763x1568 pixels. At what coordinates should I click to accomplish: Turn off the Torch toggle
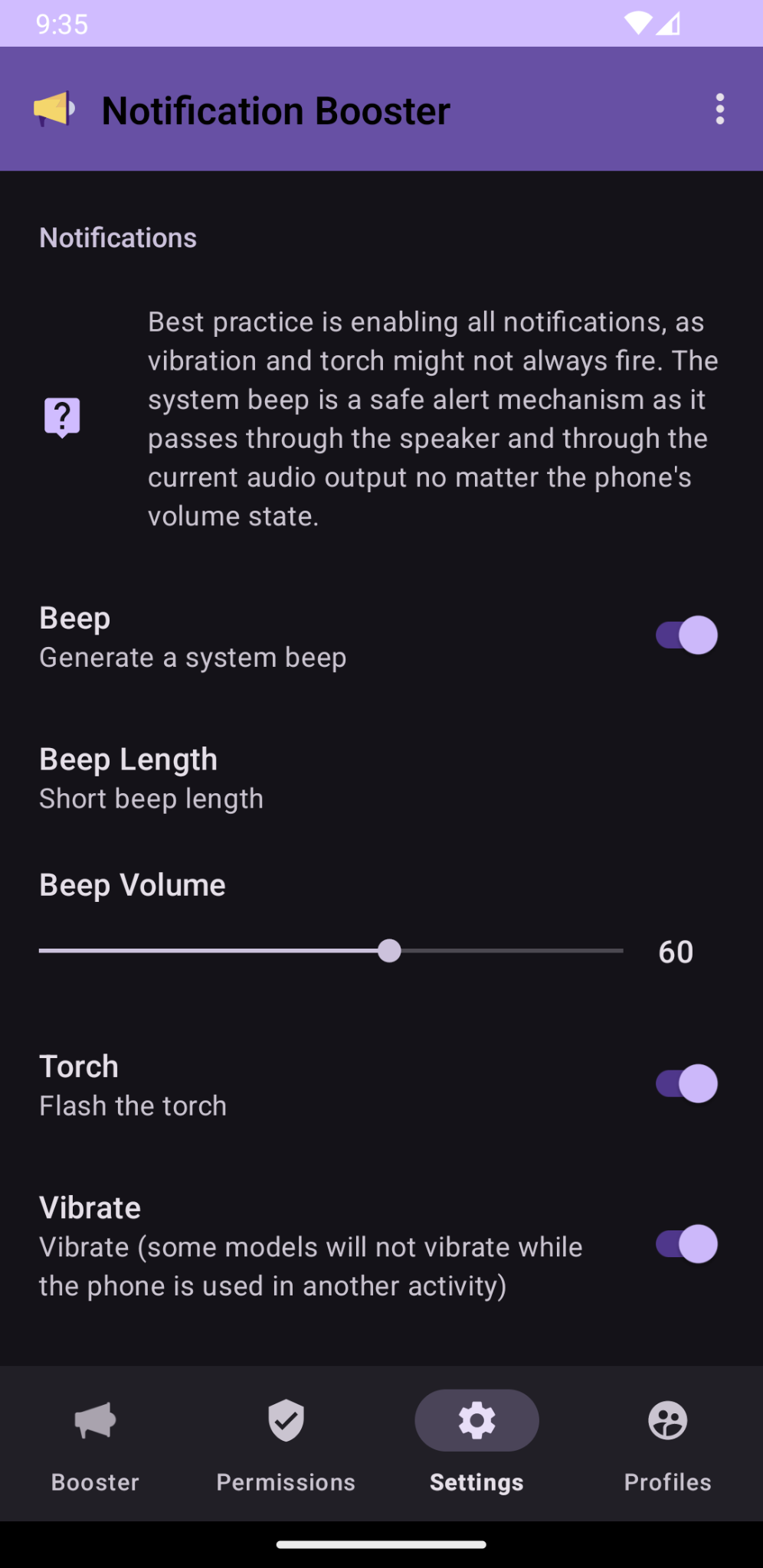(x=686, y=1083)
